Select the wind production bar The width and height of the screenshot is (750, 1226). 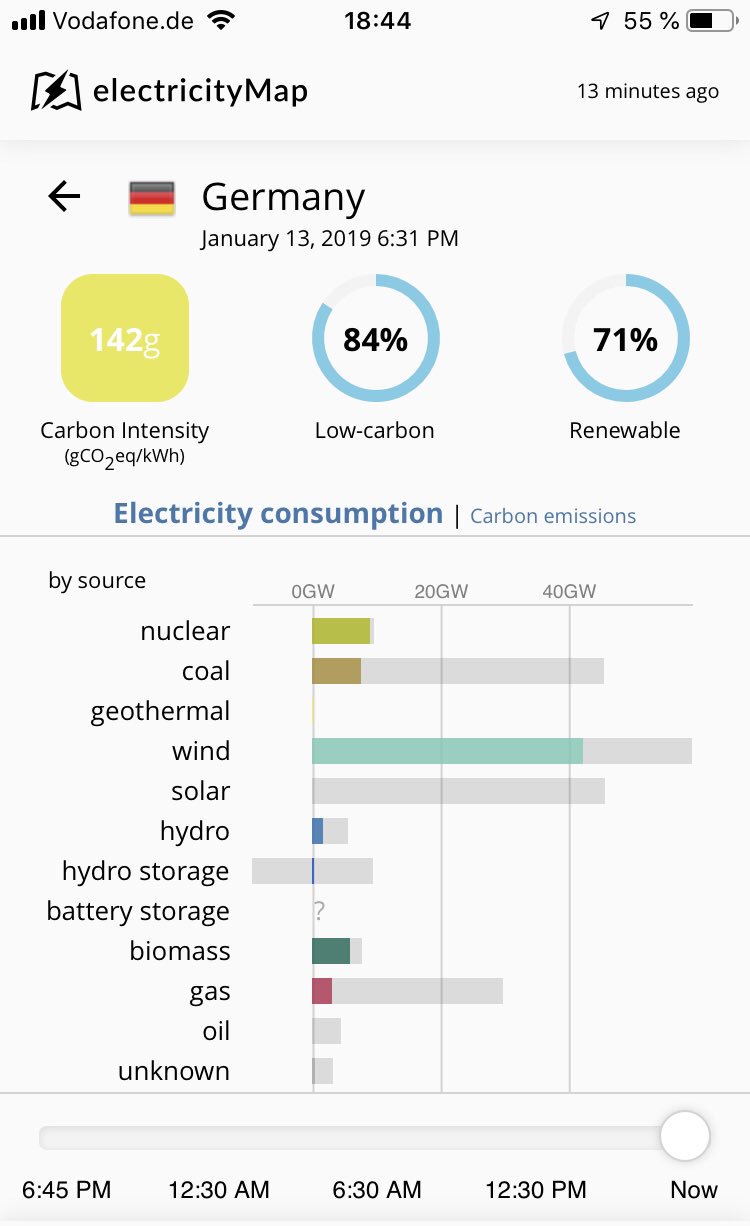pyautogui.click(x=447, y=751)
